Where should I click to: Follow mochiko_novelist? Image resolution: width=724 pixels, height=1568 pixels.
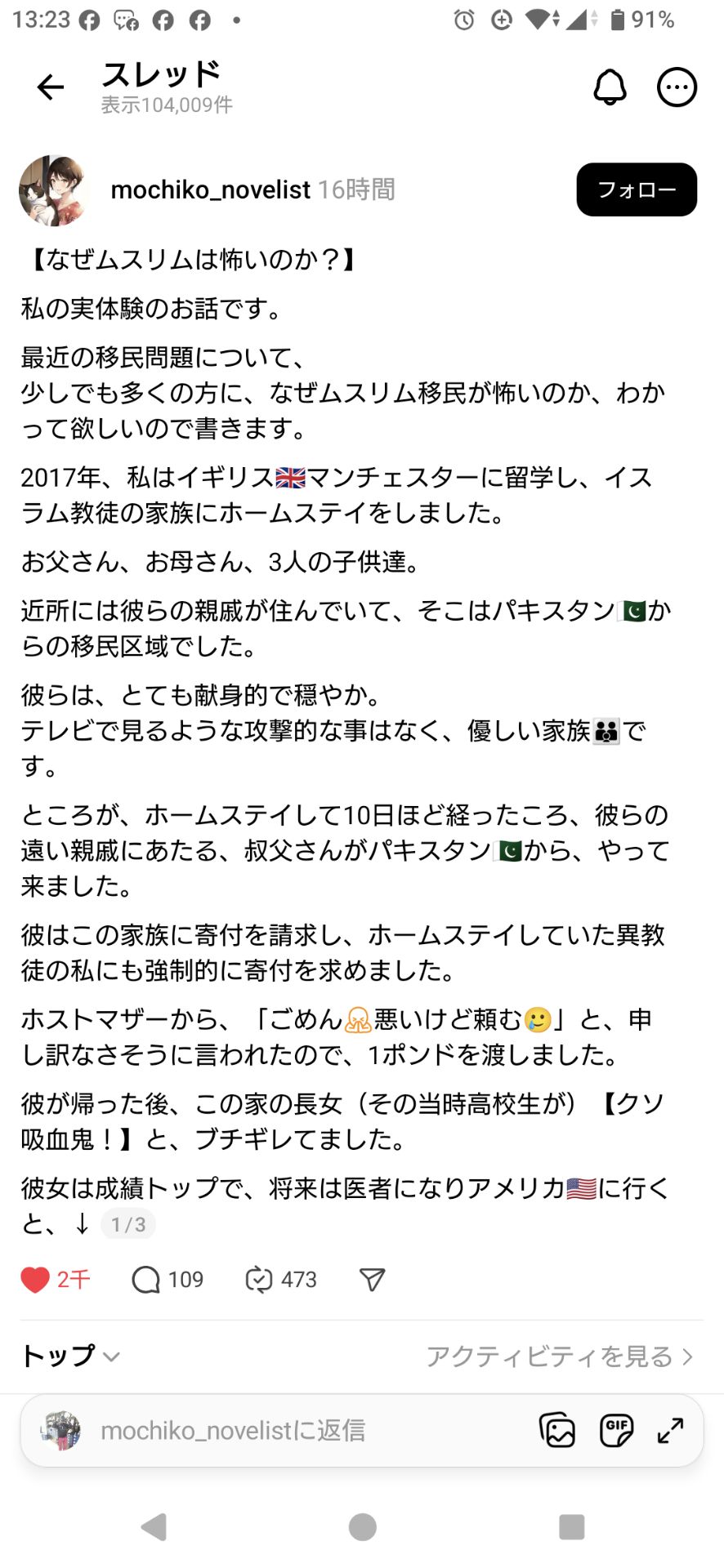pyautogui.click(x=636, y=189)
